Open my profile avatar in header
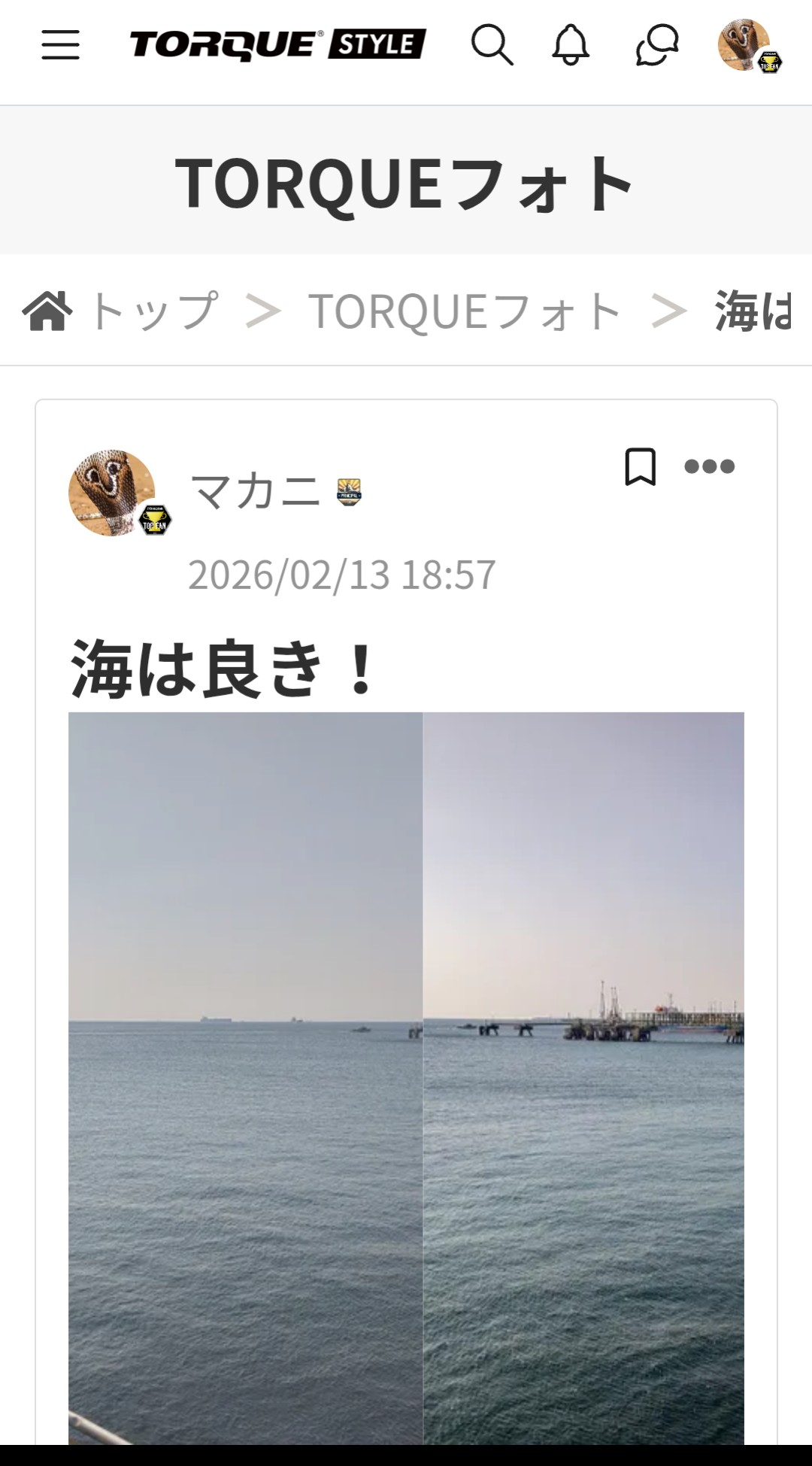Image resolution: width=812 pixels, height=1466 pixels. [x=747, y=46]
